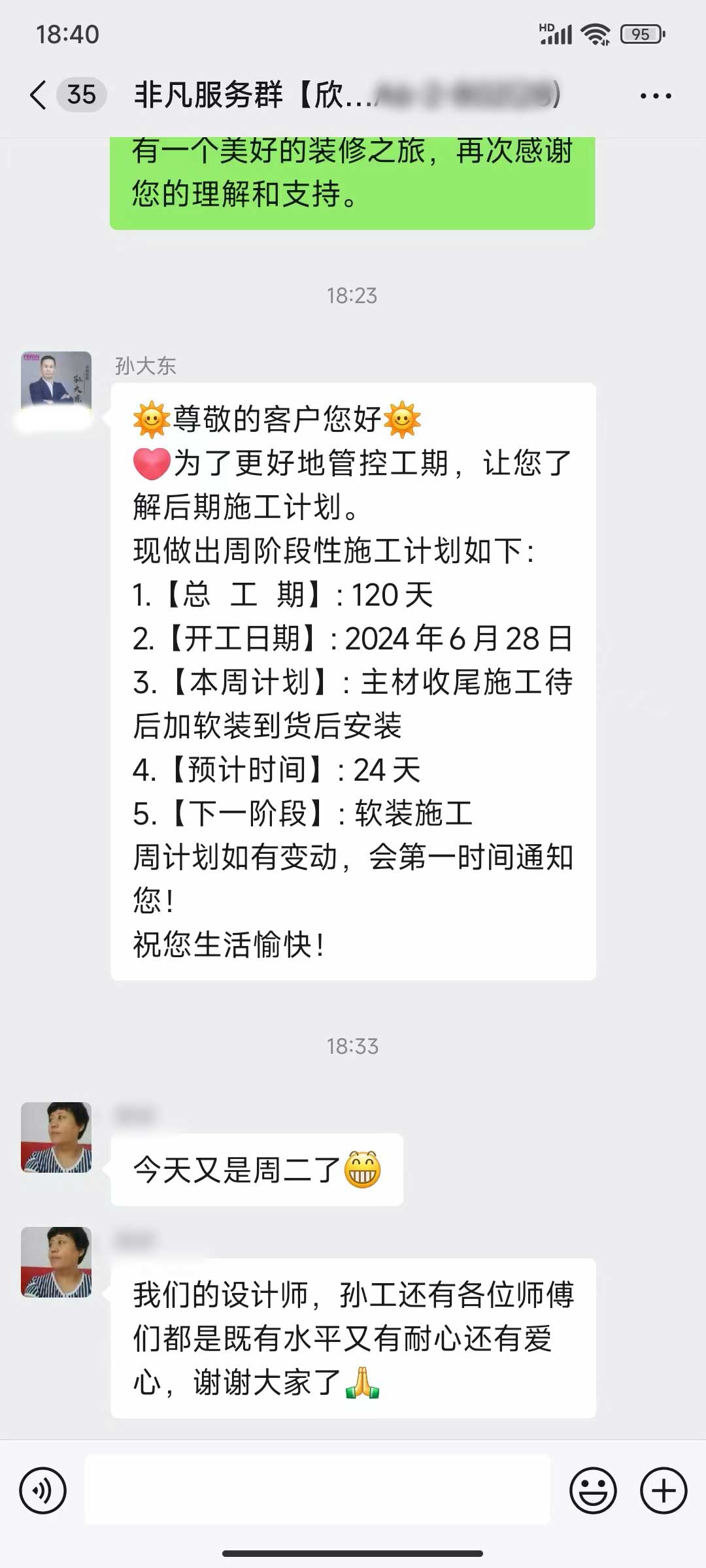Screen dimensions: 706x1568
Task: Open avatar beside 我们的设计师 message
Action: tap(56, 1262)
